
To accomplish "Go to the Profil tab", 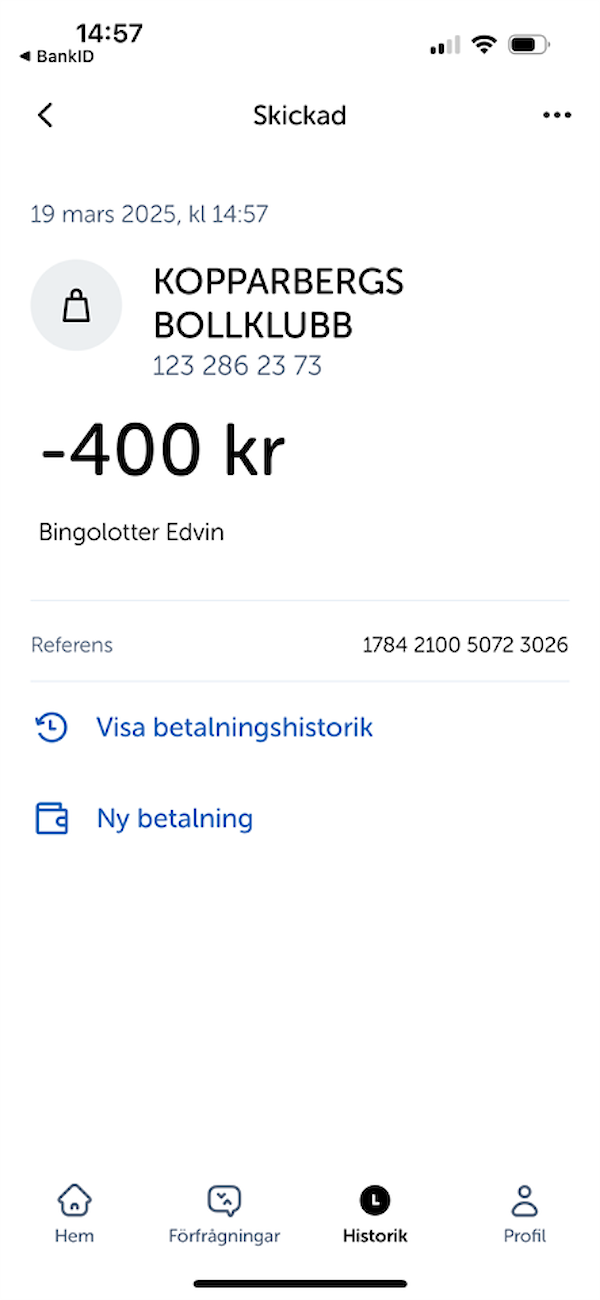I will tap(525, 1214).
